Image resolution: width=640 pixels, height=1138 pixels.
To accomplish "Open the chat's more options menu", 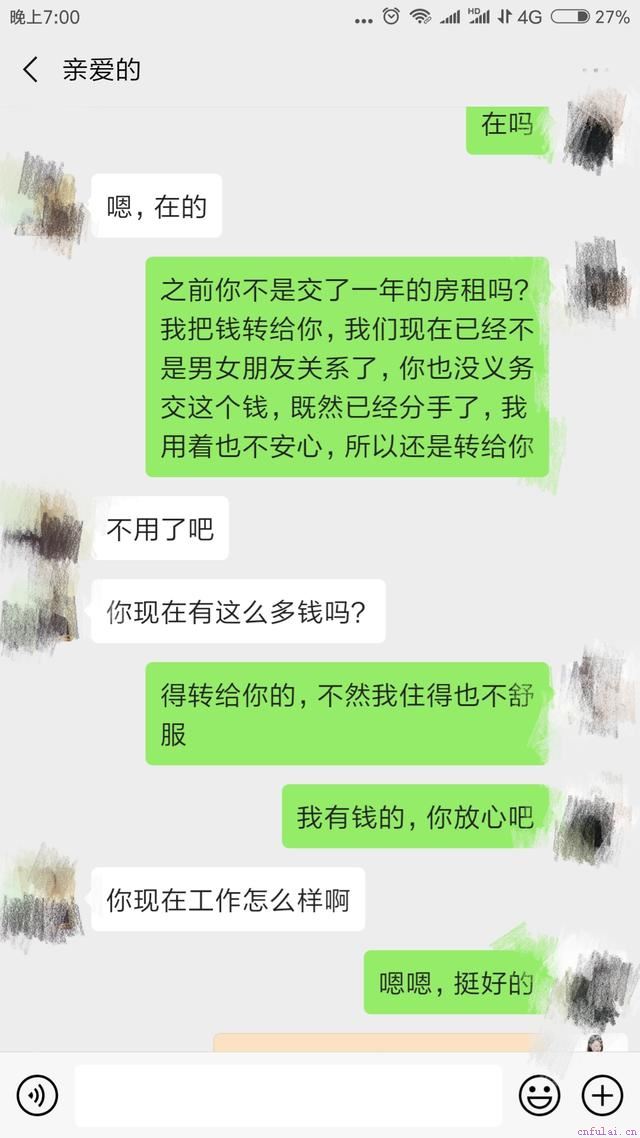I will click(595, 70).
